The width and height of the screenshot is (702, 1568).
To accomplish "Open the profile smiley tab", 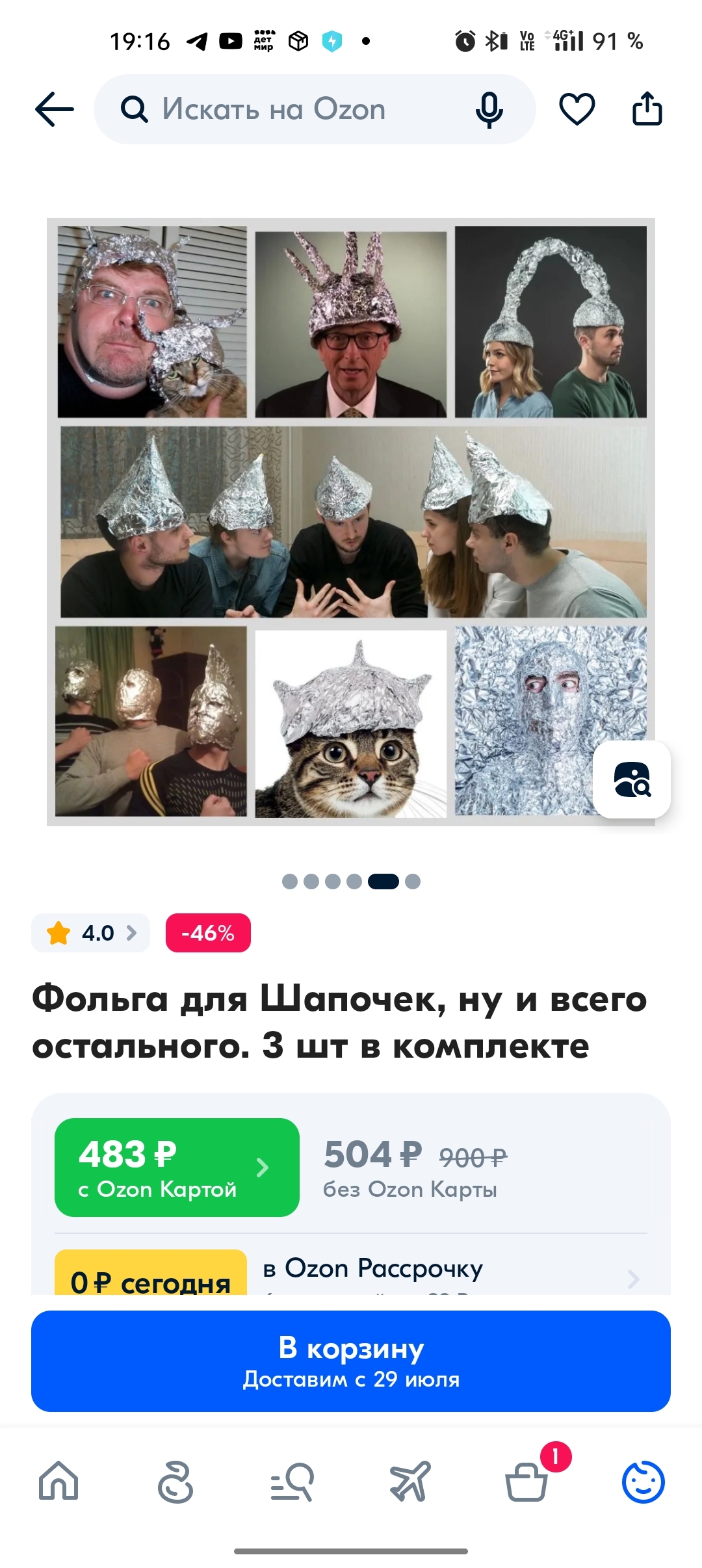I will coord(643,1482).
